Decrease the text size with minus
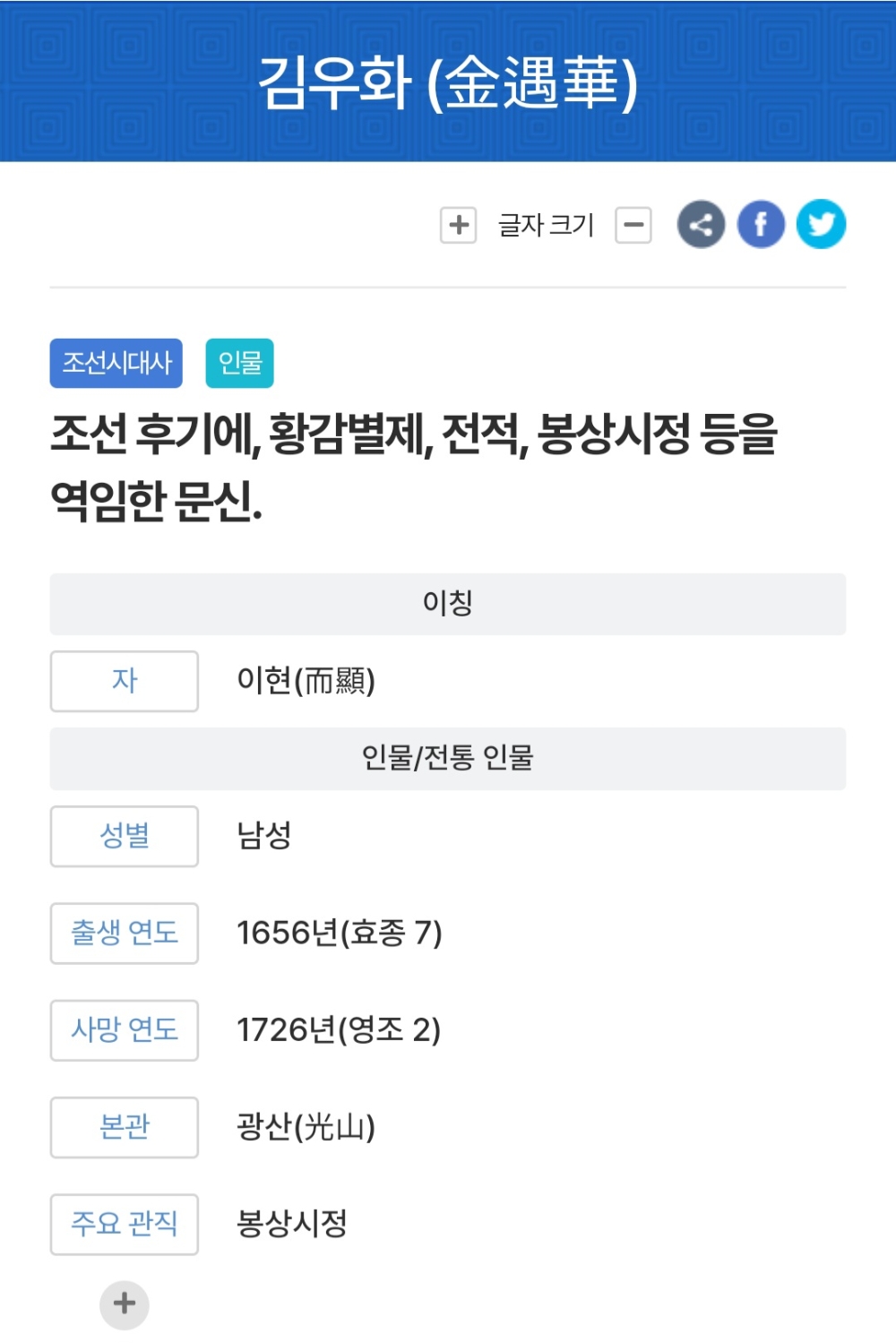This screenshot has width=896, height=1343. tap(633, 225)
